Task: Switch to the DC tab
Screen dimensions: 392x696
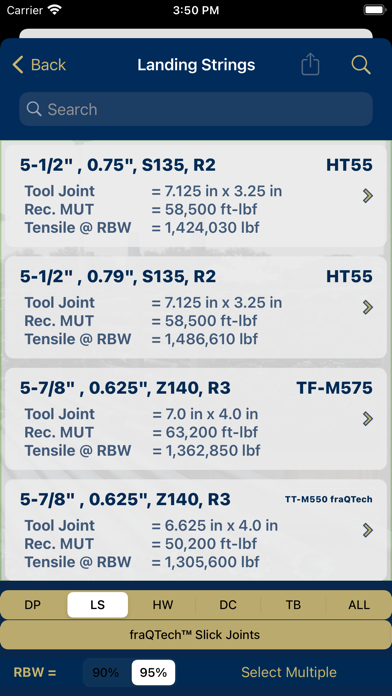Action: [x=228, y=605]
